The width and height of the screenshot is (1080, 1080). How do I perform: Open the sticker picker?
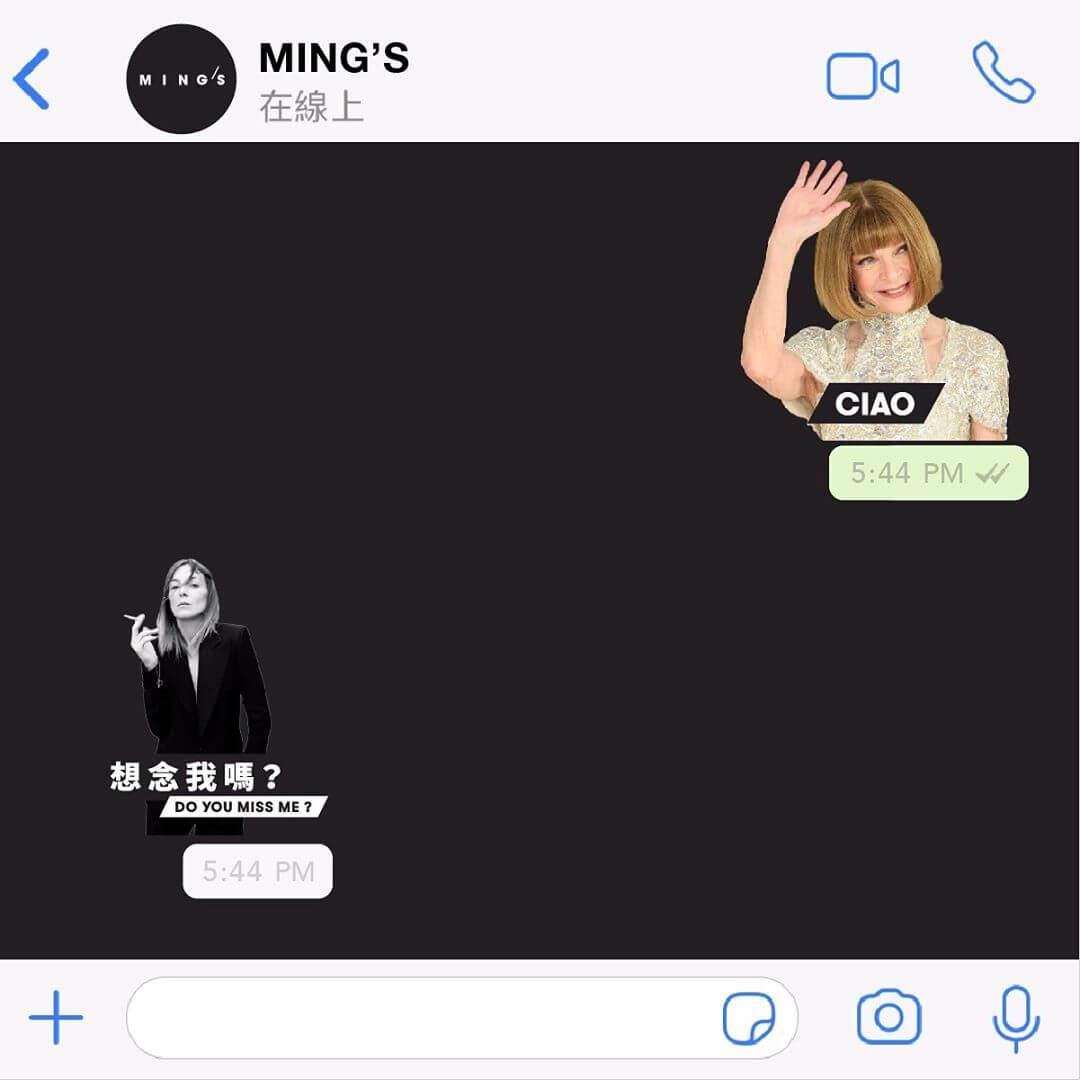tap(748, 1019)
